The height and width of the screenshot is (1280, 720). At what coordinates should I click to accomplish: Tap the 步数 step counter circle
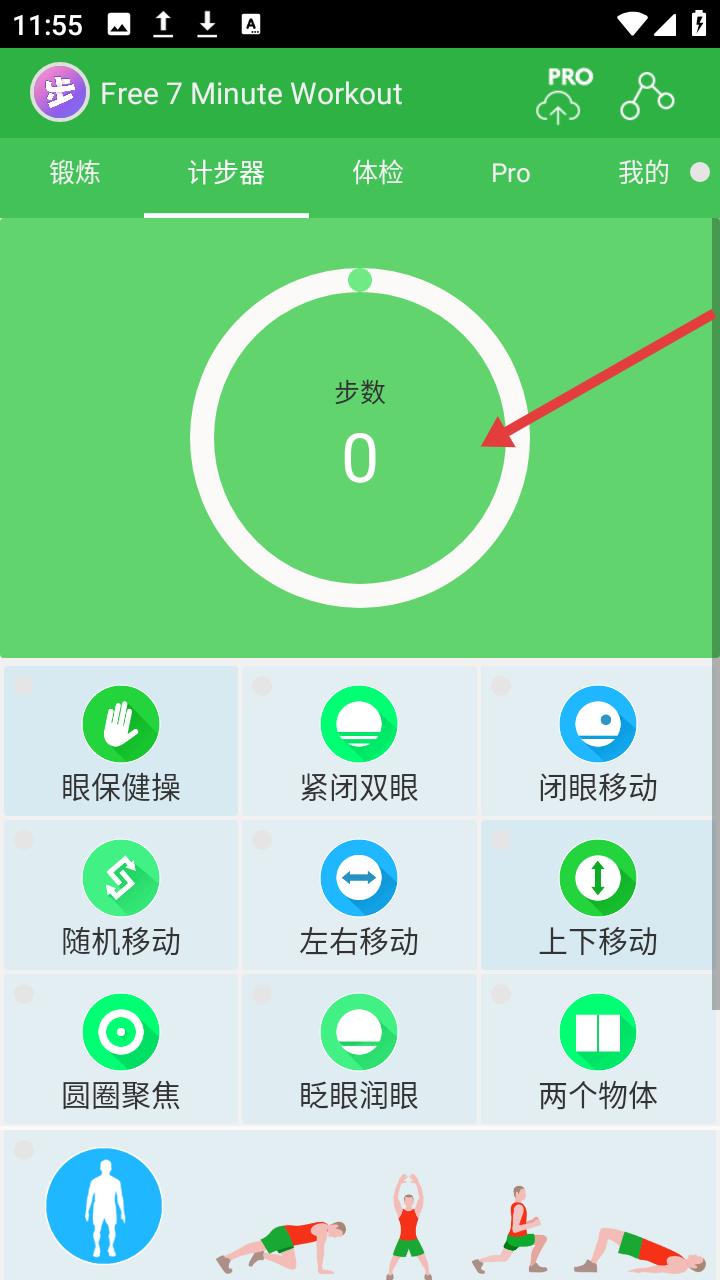pyautogui.click(x=359, y=438)
